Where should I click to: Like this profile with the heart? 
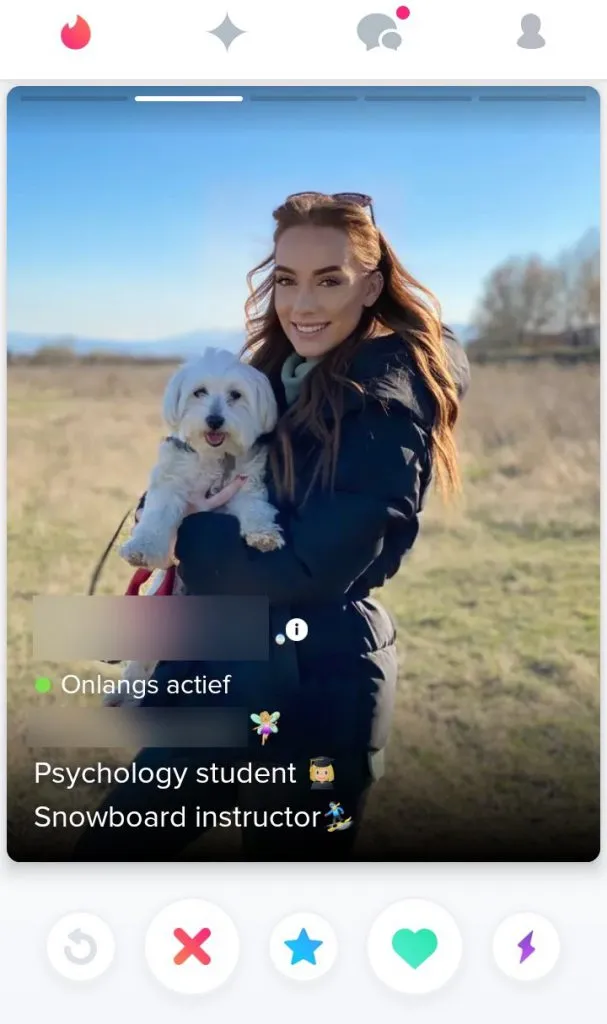pyautogui.click(x=414, y=946)
